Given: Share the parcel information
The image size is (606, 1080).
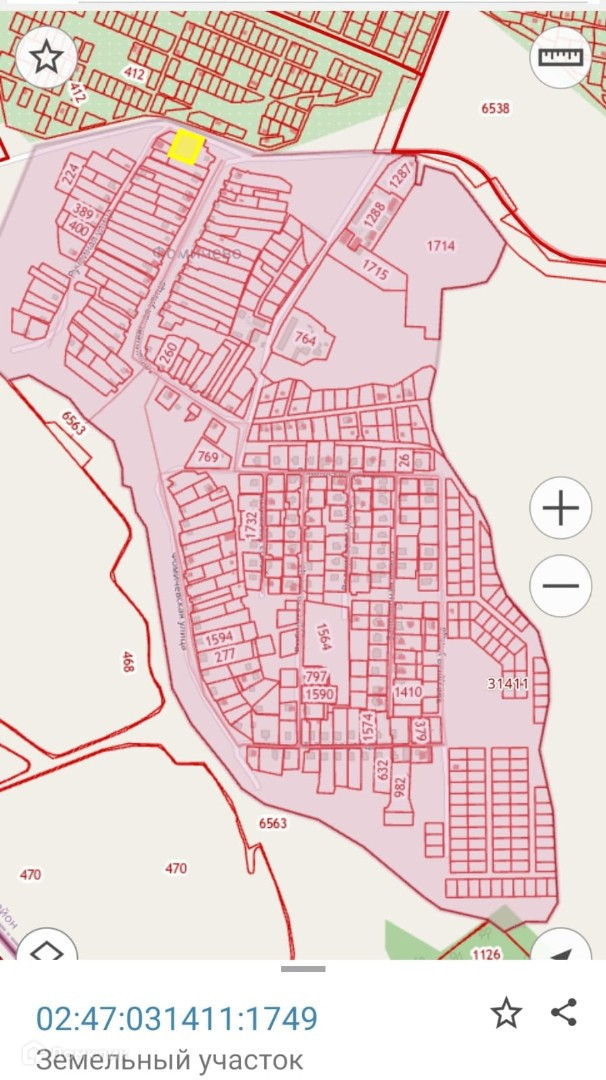Looking at the screenshot, I should click(564, 1012).
